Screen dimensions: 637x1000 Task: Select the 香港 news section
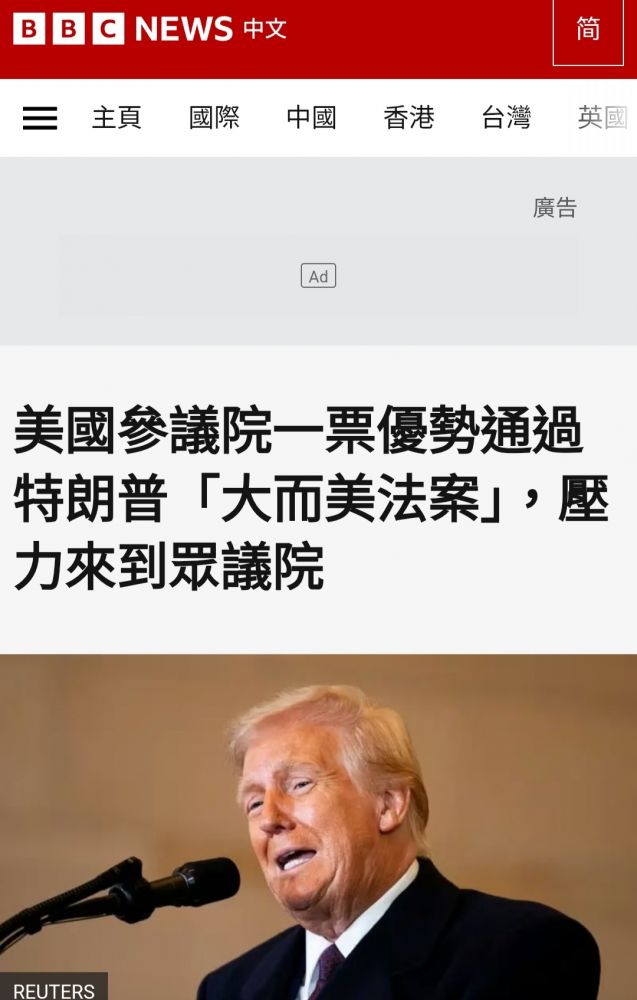409,118
